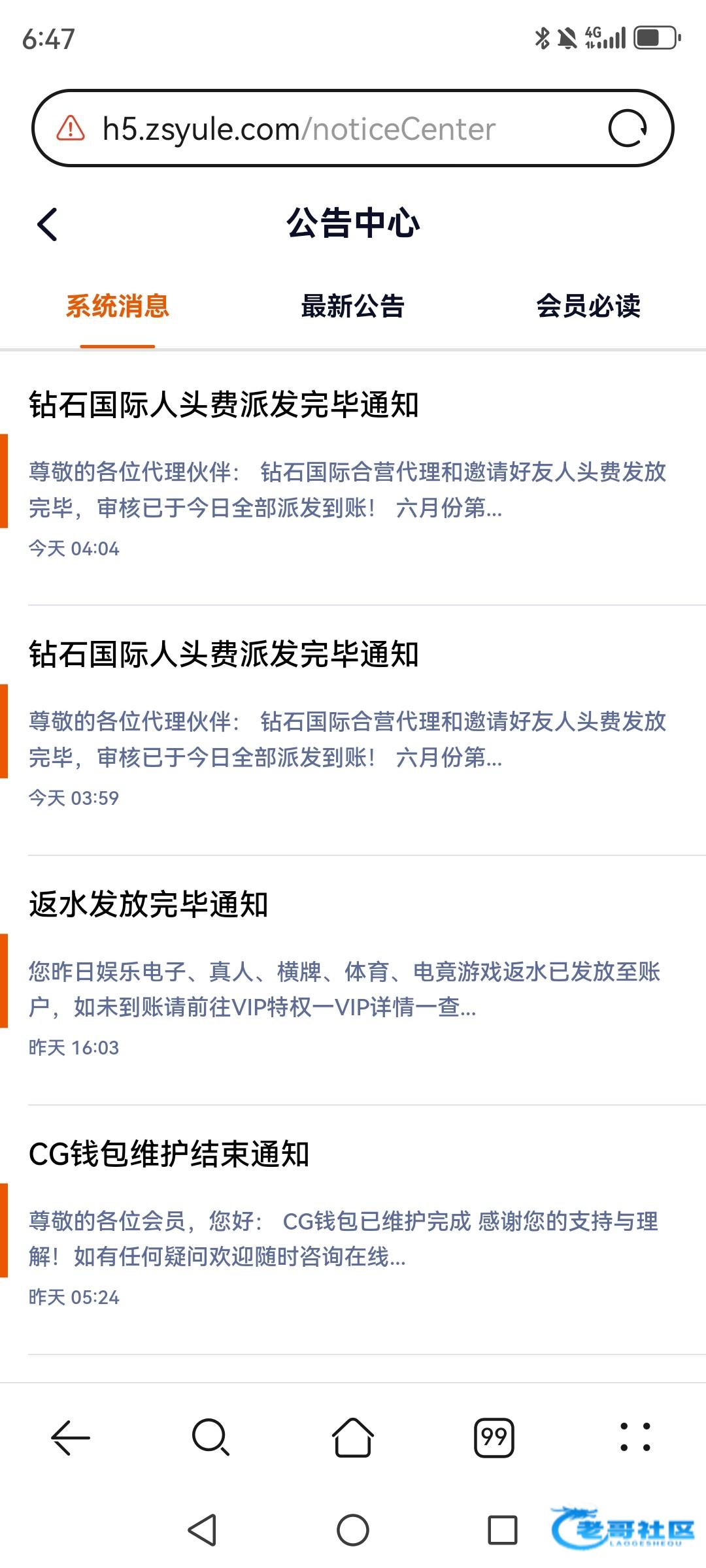Tap the browser toolbar back arrow
The image size is (706, 1568).
pos(71,1437)
